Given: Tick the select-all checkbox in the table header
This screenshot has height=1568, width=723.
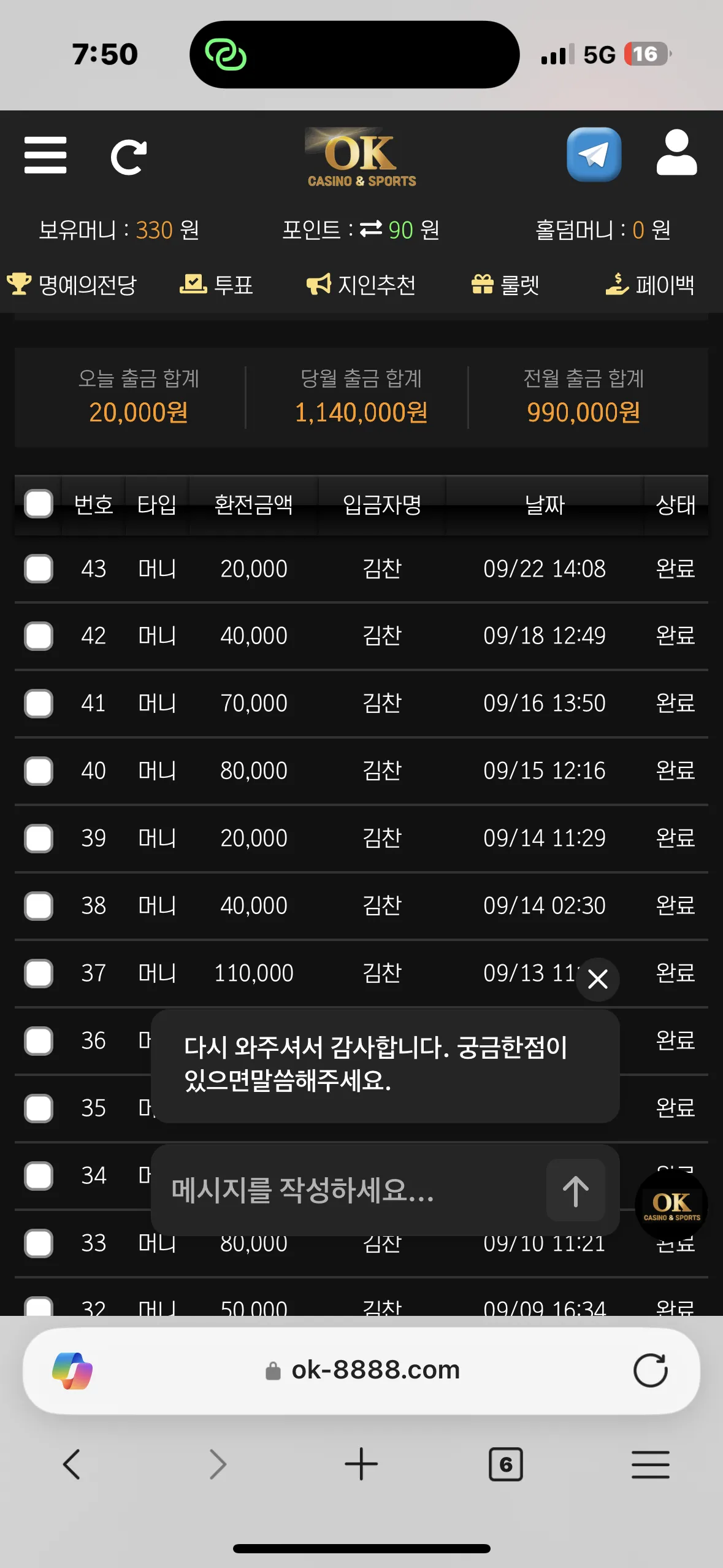Looking at the screenshot, I should [x=39, y=504].
